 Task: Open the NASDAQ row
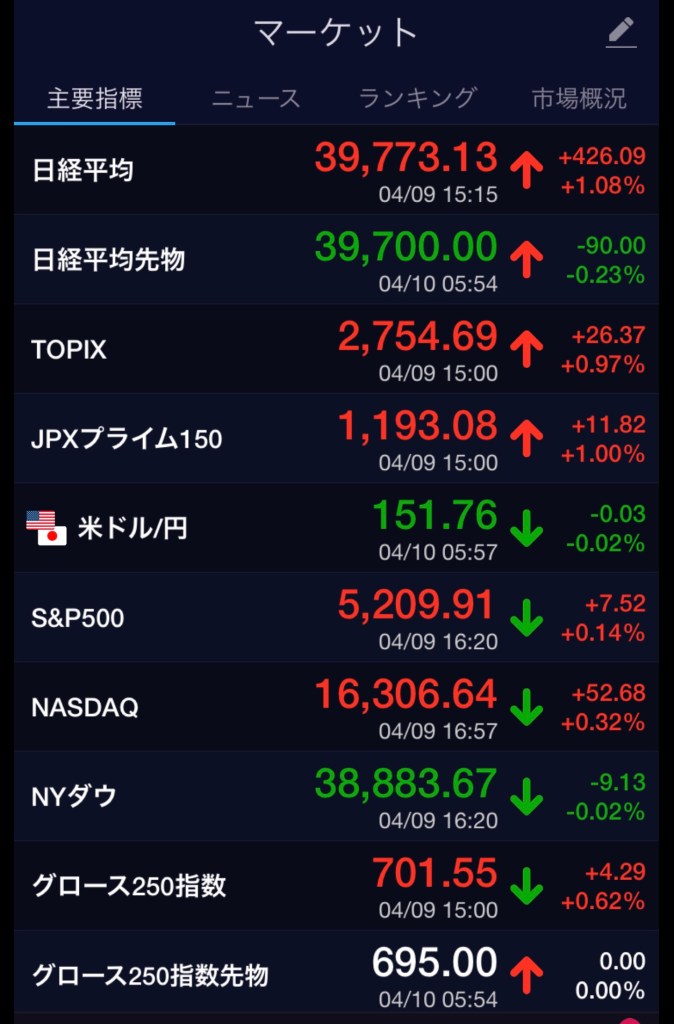tap(336, 707)
